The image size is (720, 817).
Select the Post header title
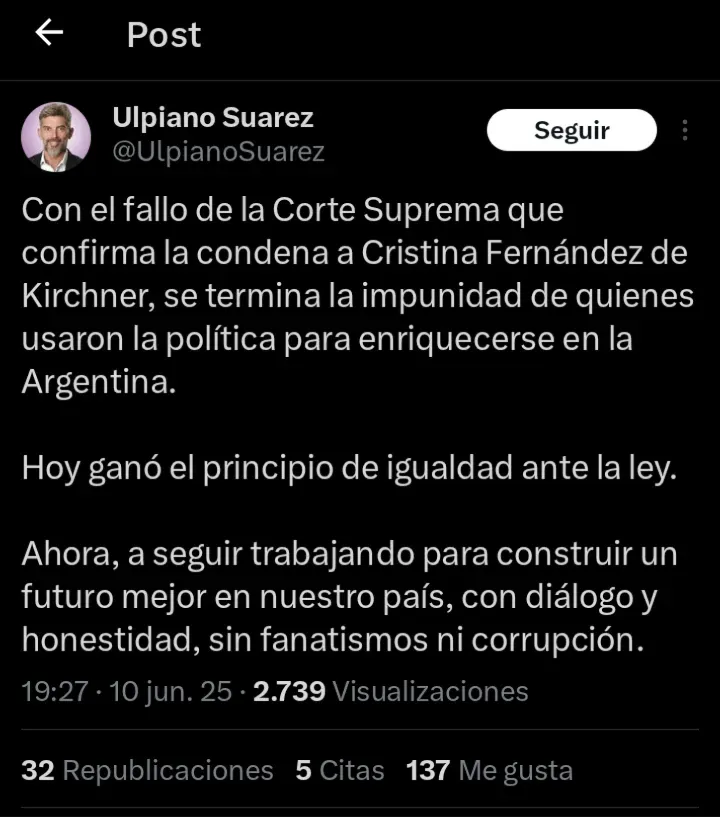[163, 34]
